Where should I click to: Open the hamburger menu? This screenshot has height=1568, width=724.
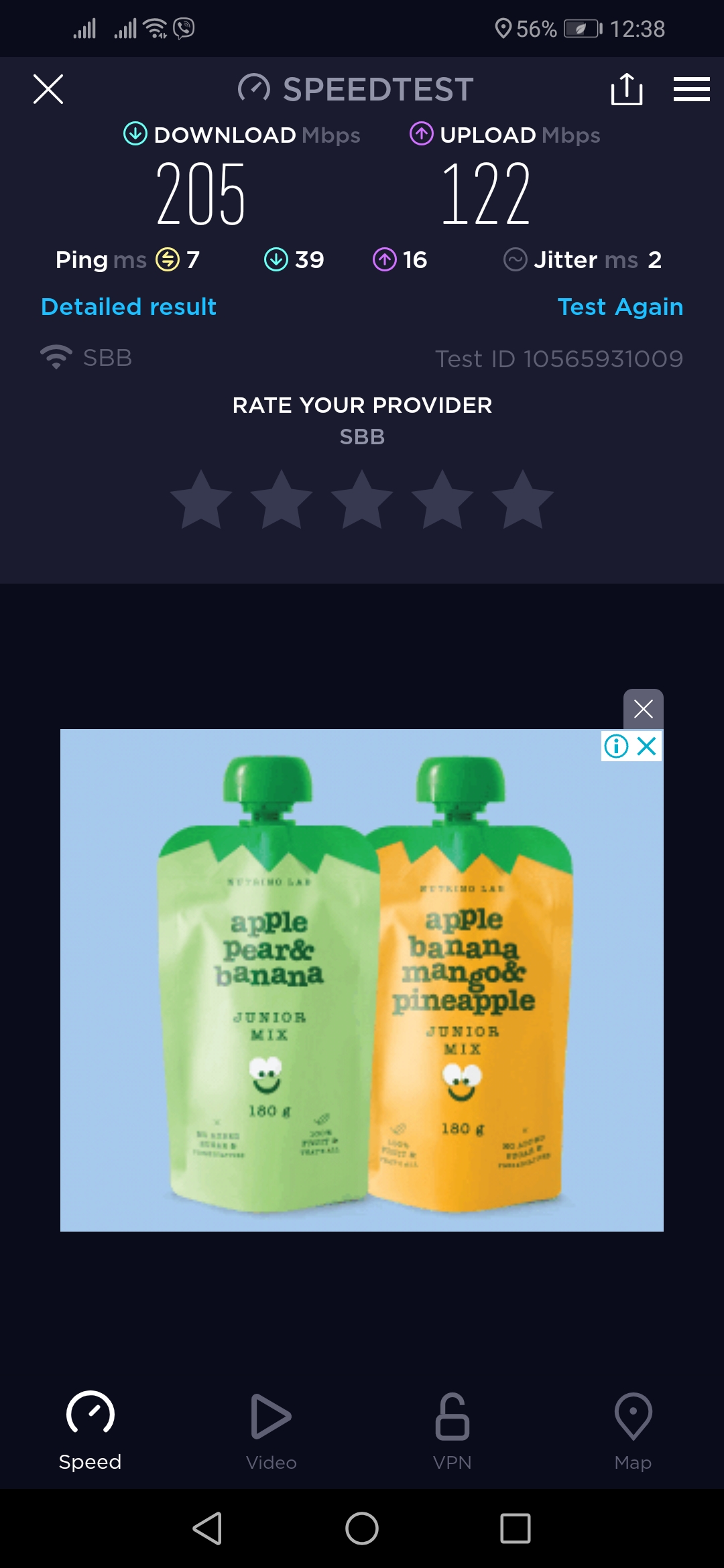[x=691, y=89]
